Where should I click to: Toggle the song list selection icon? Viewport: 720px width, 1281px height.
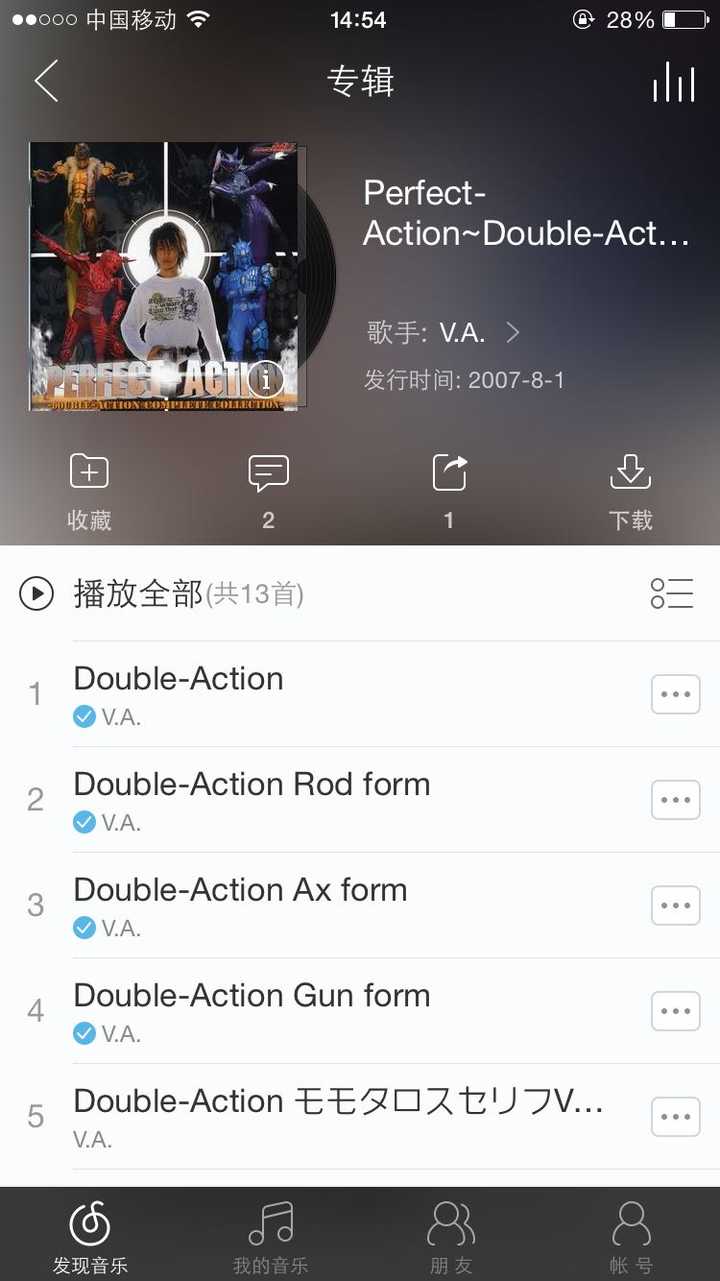tap(671, 593)
